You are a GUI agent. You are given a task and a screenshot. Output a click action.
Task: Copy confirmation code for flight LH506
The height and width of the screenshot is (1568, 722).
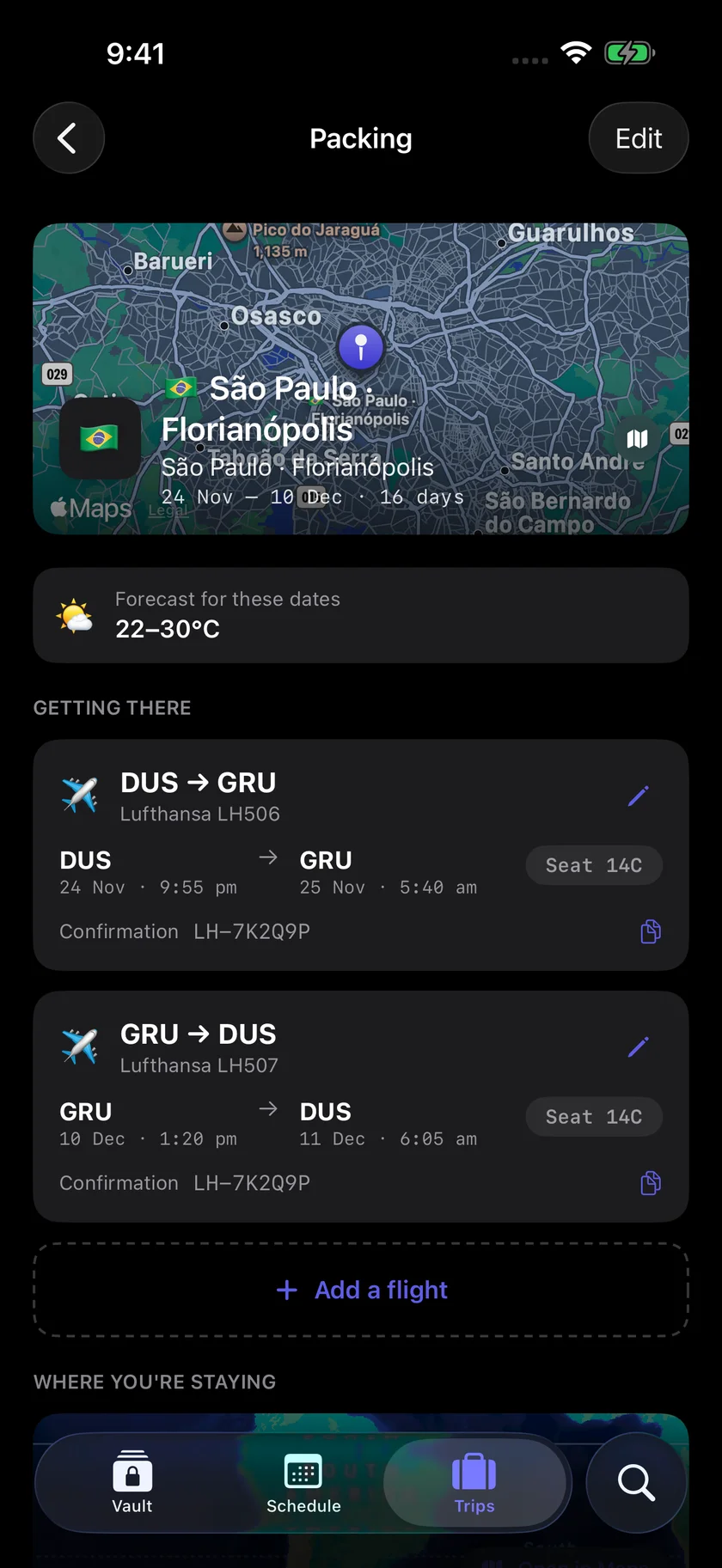(651, 931)
